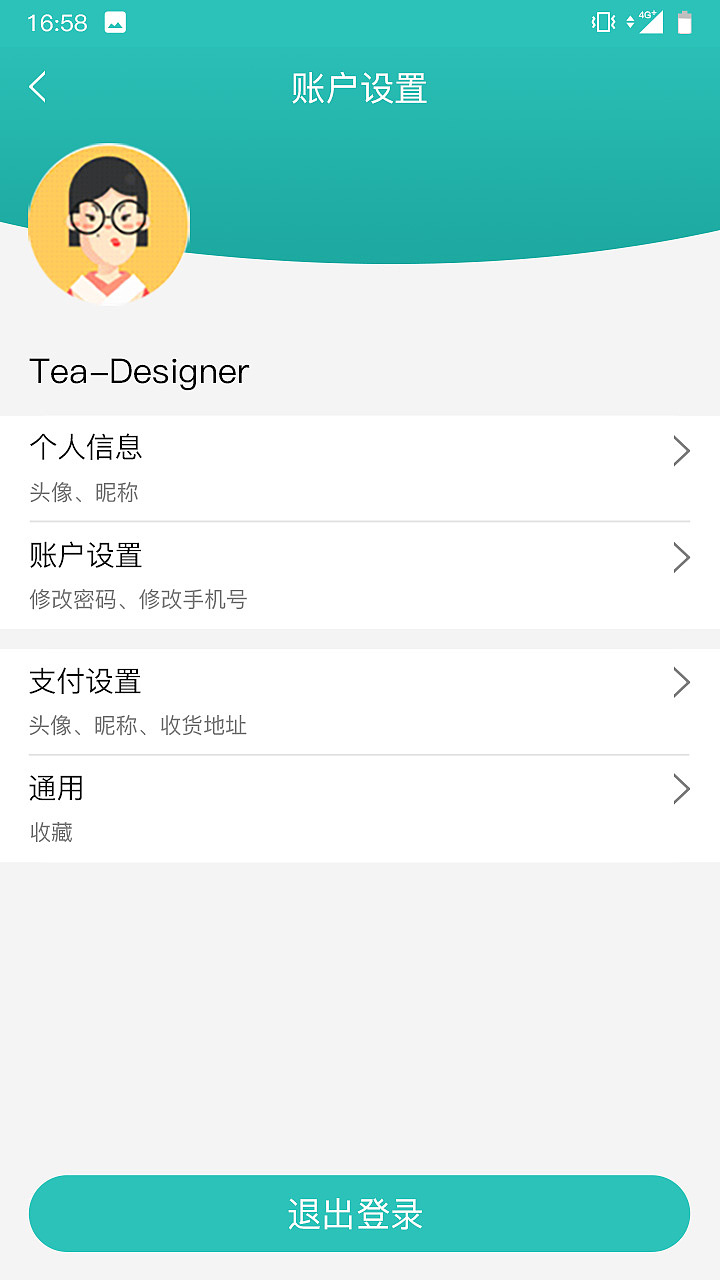Tap the back arrow icon
This screenshot has width=720, height=1280.
pyautogui.click(x=37, y=87)
